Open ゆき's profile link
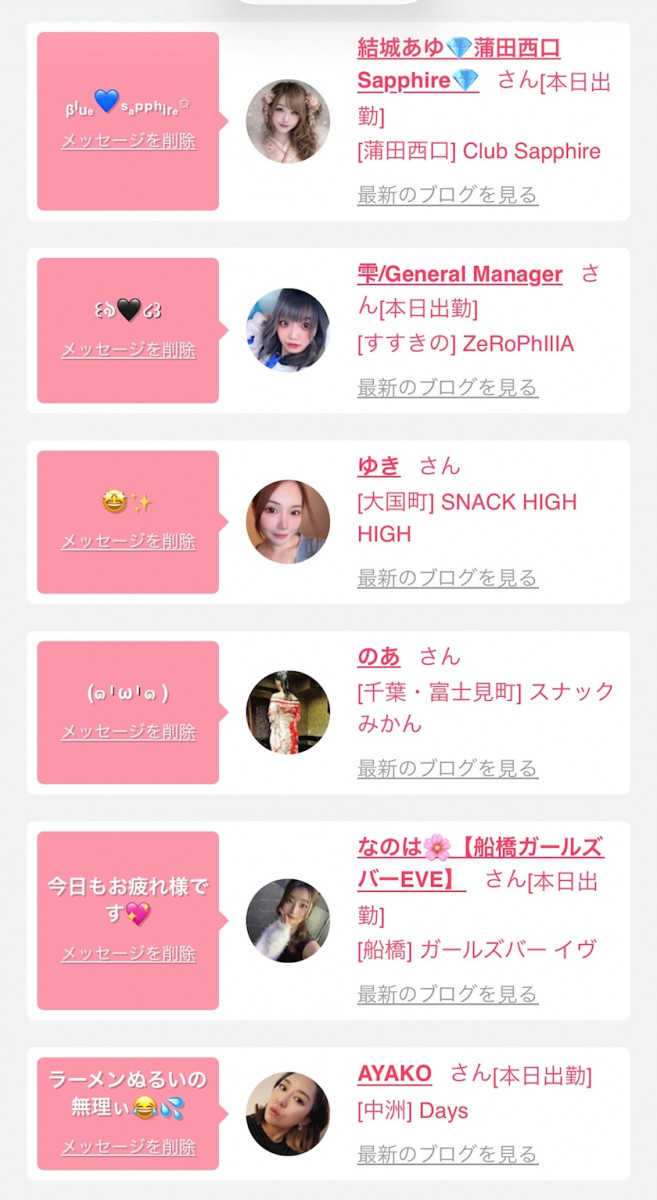The height and width of the screenshot is (1200, 657). (x=378, y=465)
